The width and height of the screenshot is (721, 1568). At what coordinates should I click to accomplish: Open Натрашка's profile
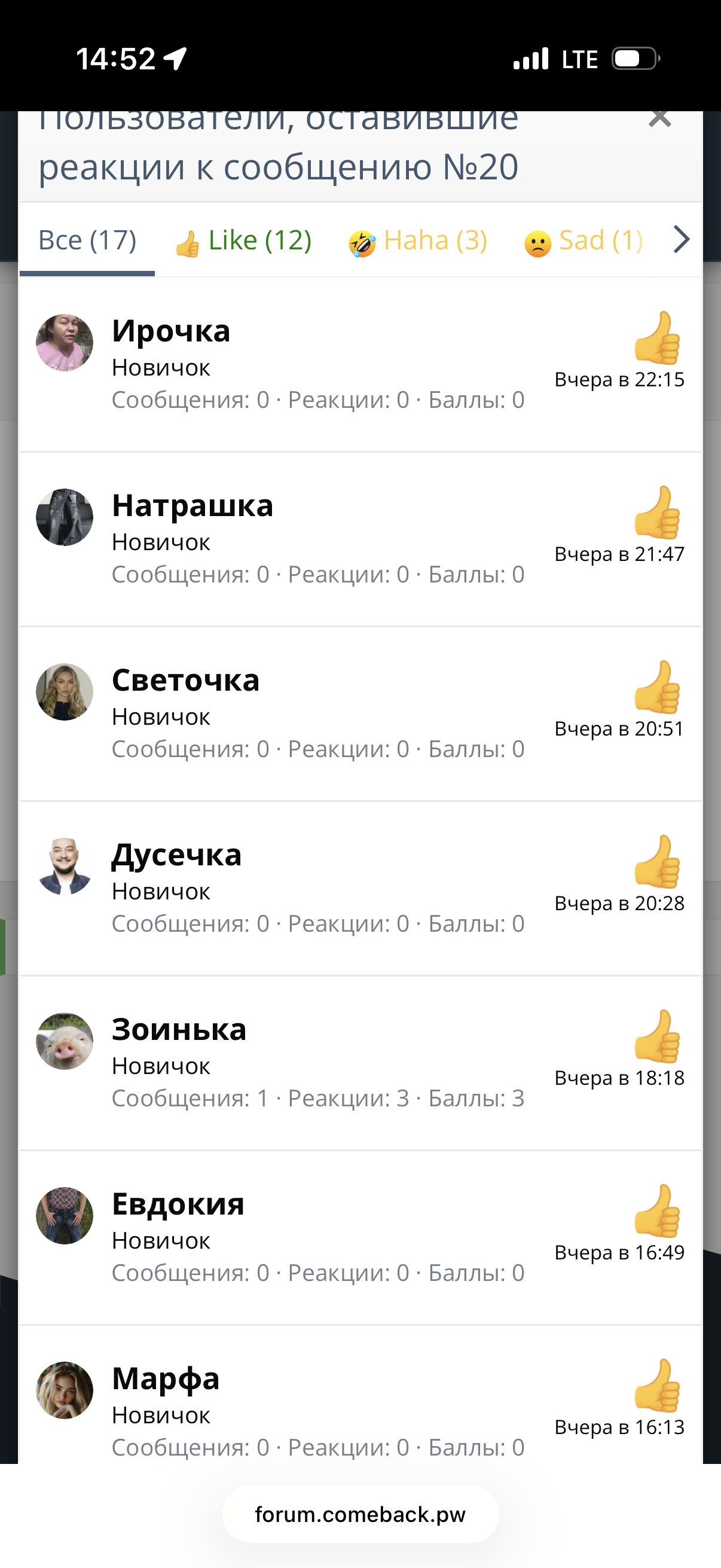[193, 506]
